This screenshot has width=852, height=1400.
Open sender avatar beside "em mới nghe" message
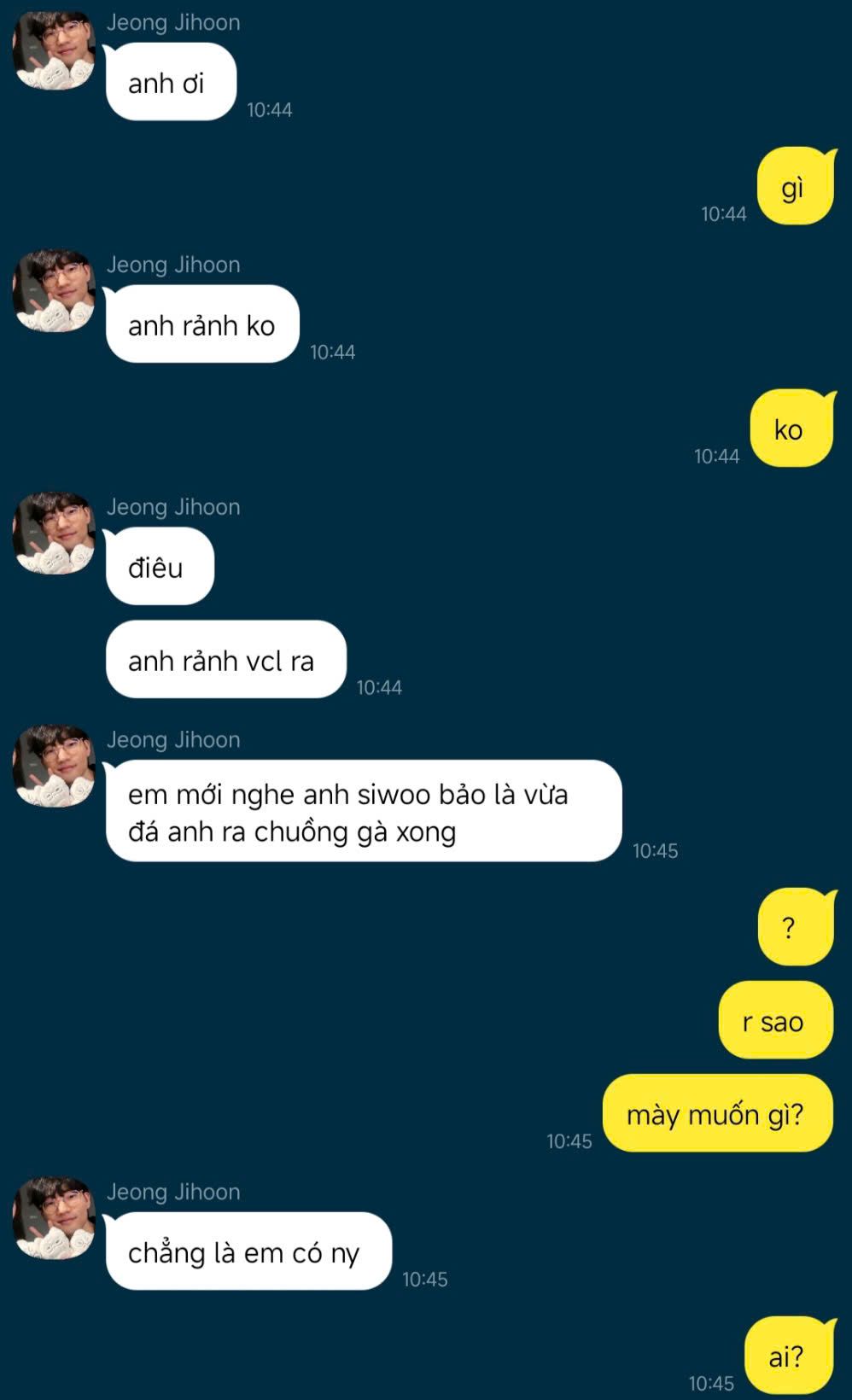[54, 767]
